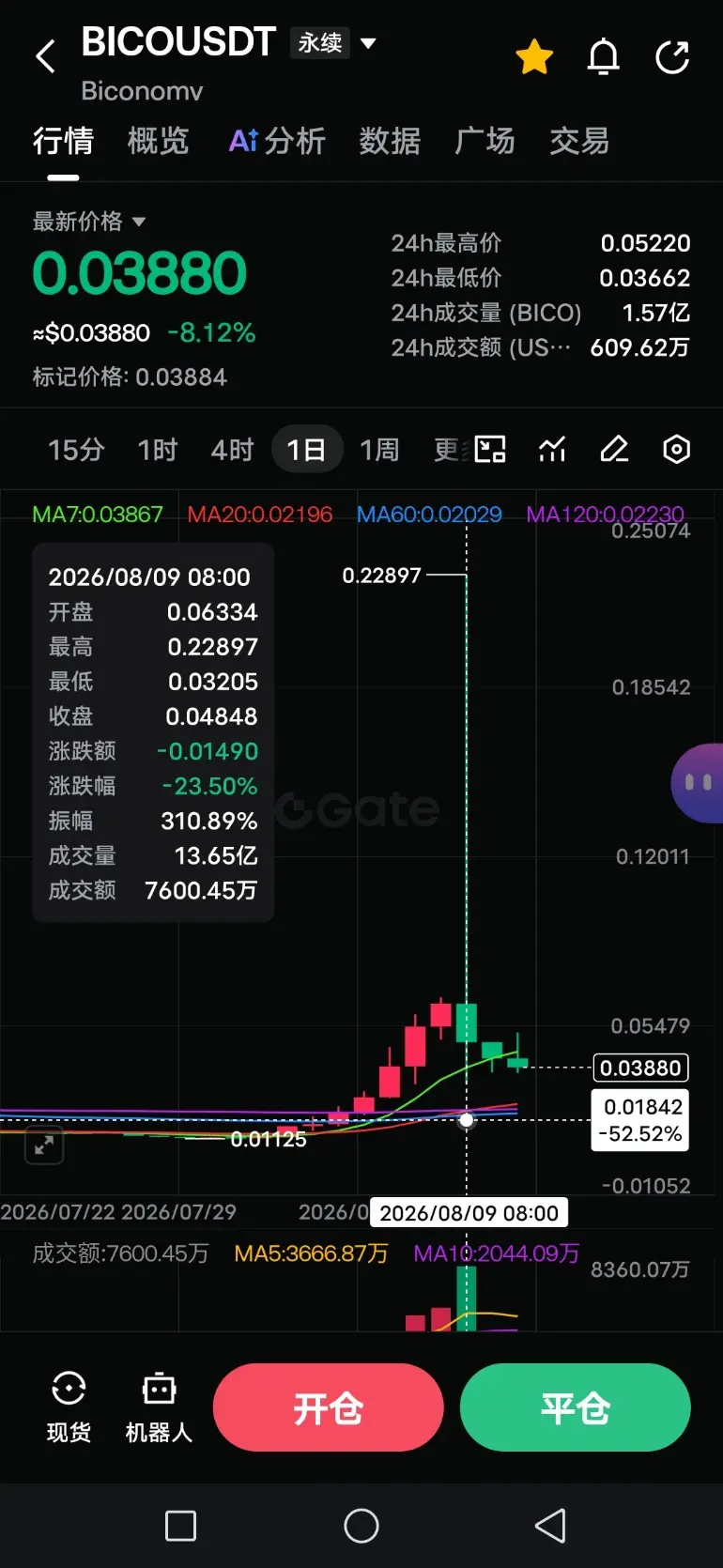723x1568 pixels.
Task: Share this market page
Action: pos(672,57)
